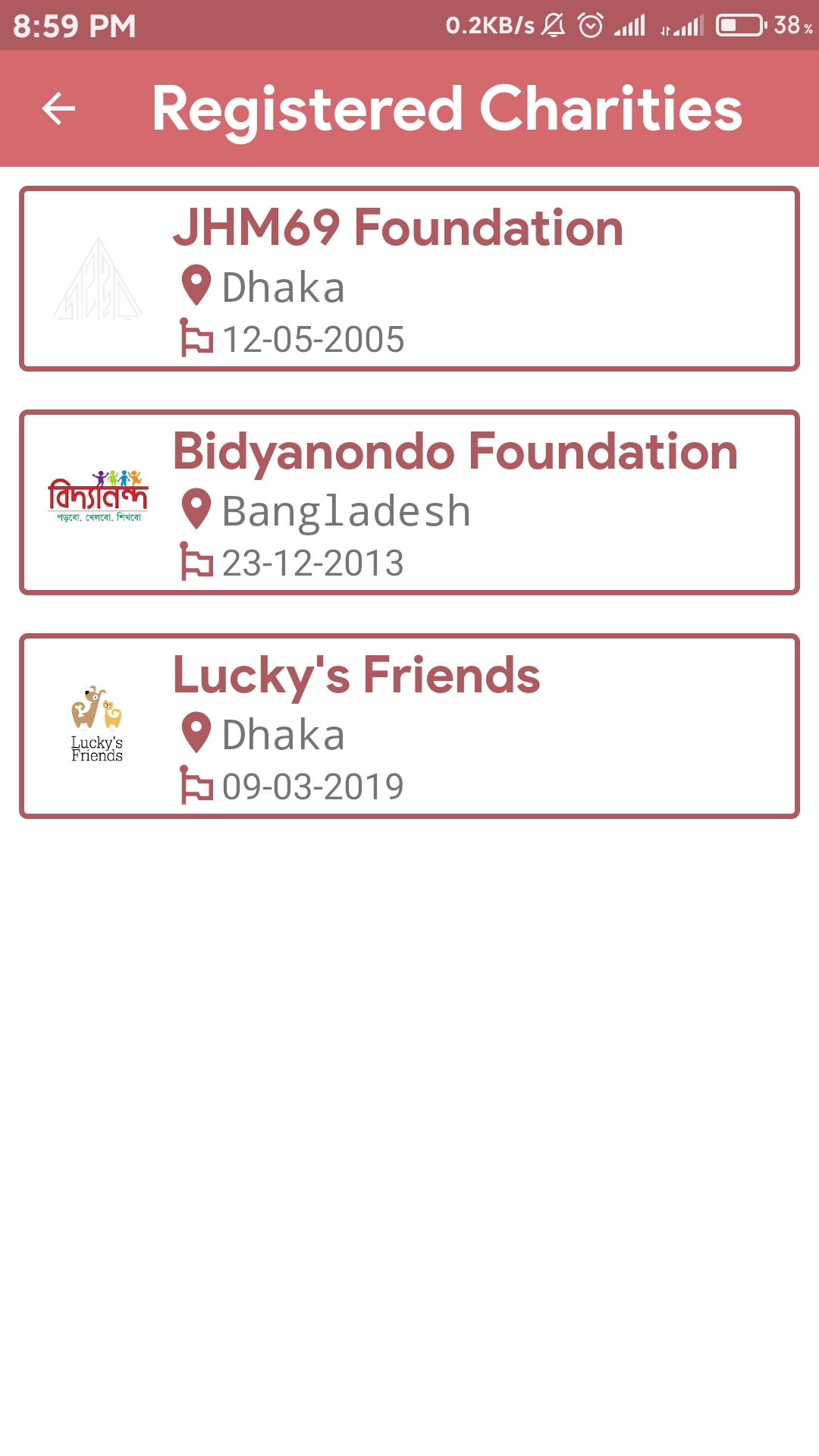Open the JHM69 Foundation charity card
819x1456 pixels.
pos(409,278)
